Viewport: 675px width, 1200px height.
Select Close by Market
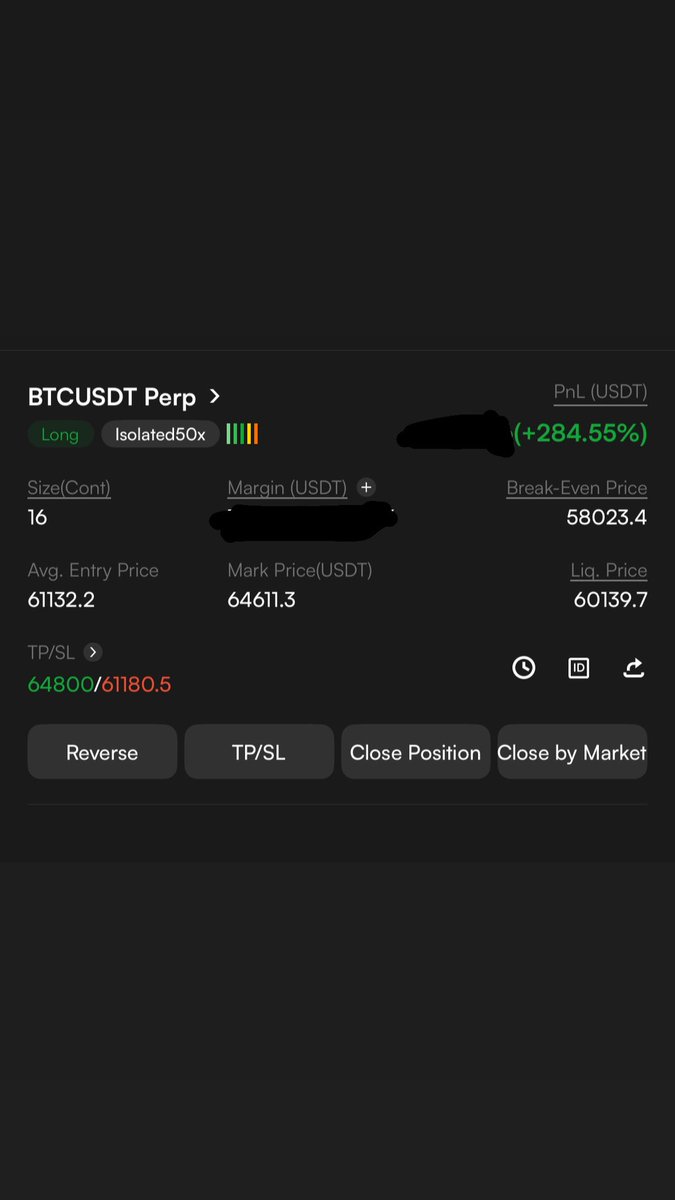pos(572,752)
